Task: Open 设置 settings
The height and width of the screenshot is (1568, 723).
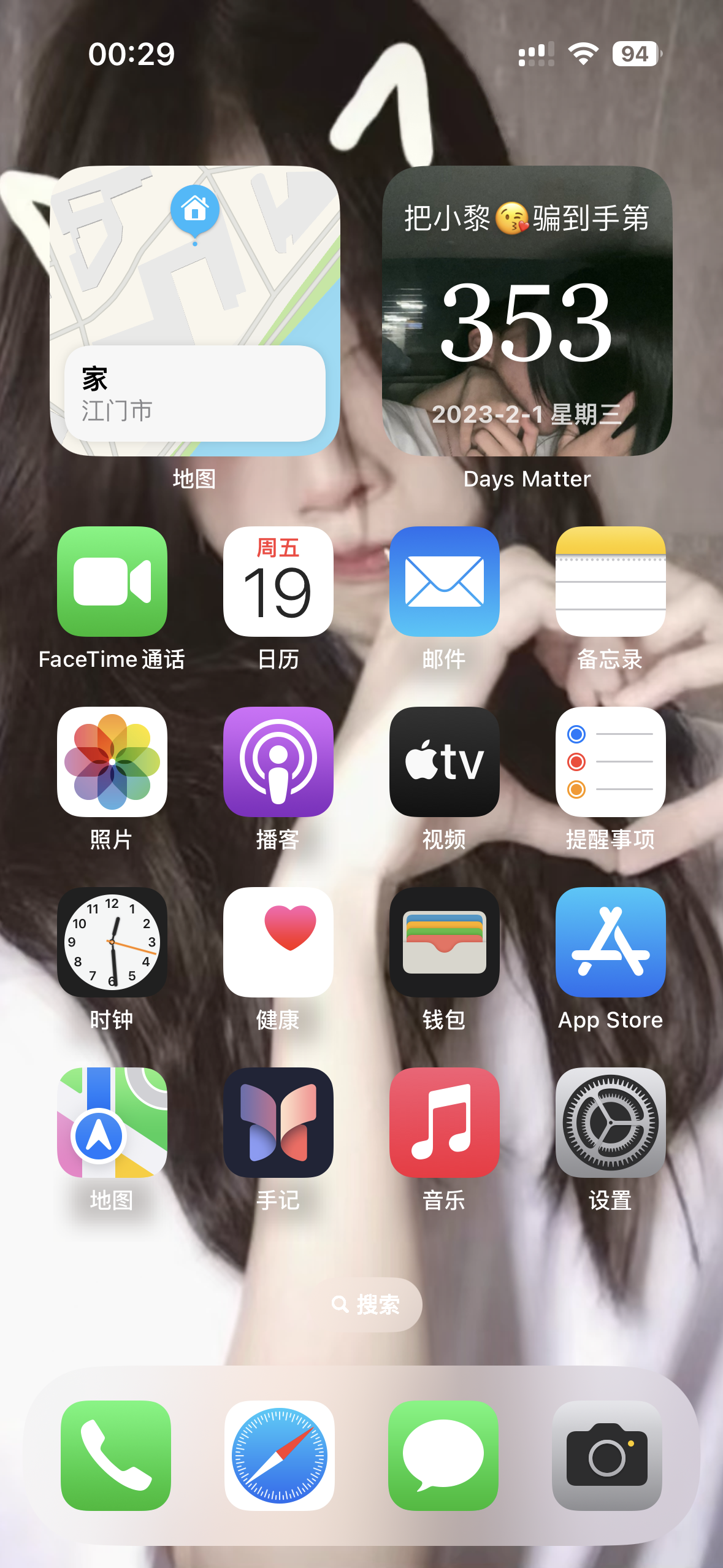Action: click(610, 1122)
